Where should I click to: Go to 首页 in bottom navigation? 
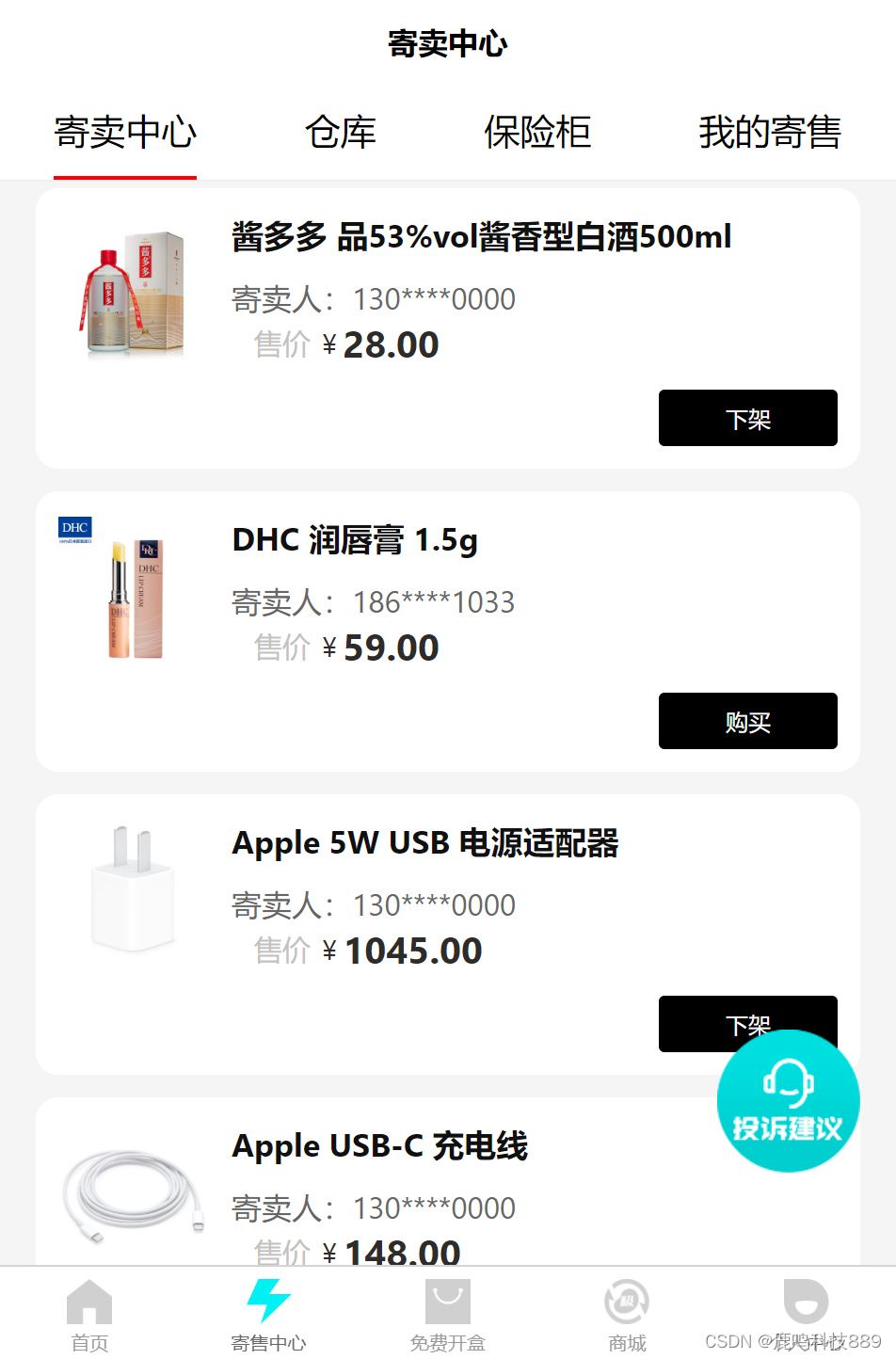pos(89,1315)
